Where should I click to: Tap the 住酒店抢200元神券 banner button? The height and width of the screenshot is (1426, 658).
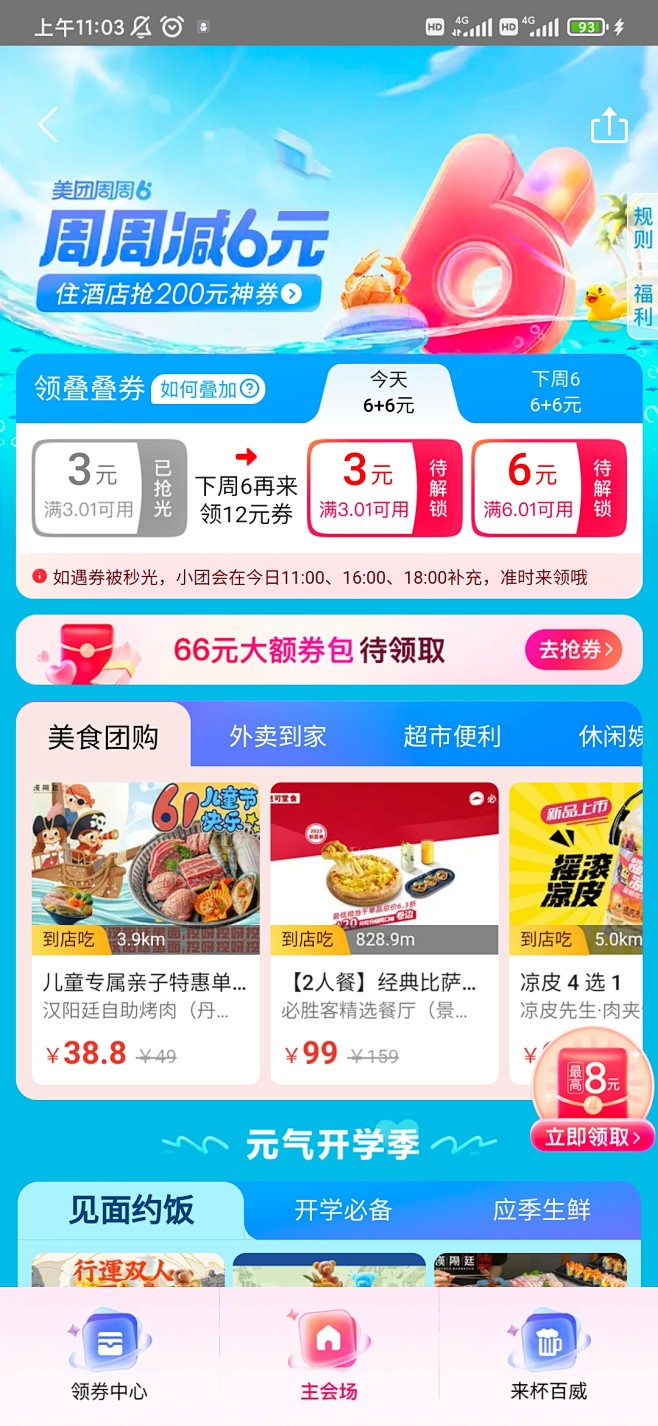(179, 293)
